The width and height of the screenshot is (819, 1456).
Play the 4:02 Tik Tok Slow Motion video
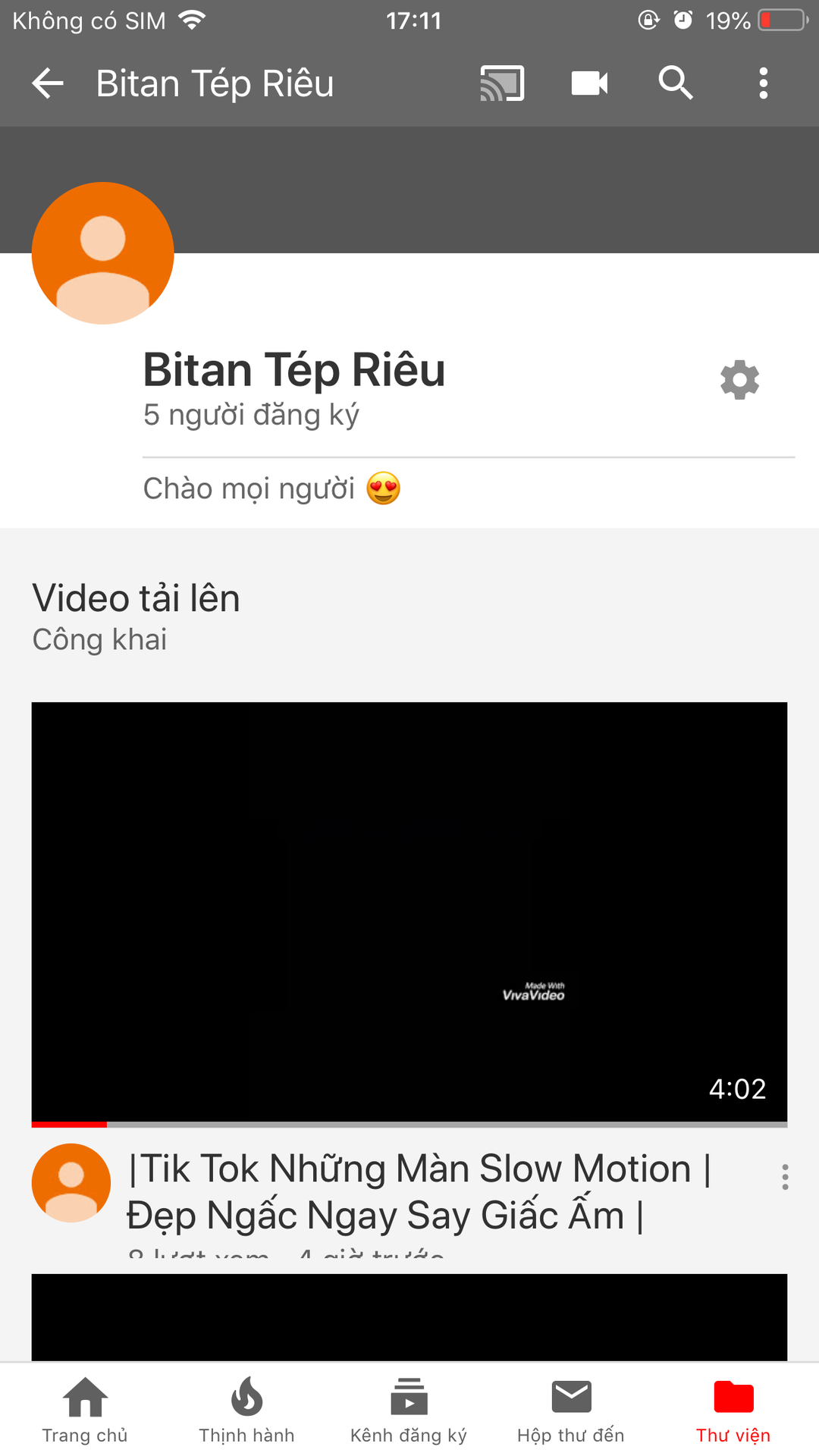tap(409, 913)
